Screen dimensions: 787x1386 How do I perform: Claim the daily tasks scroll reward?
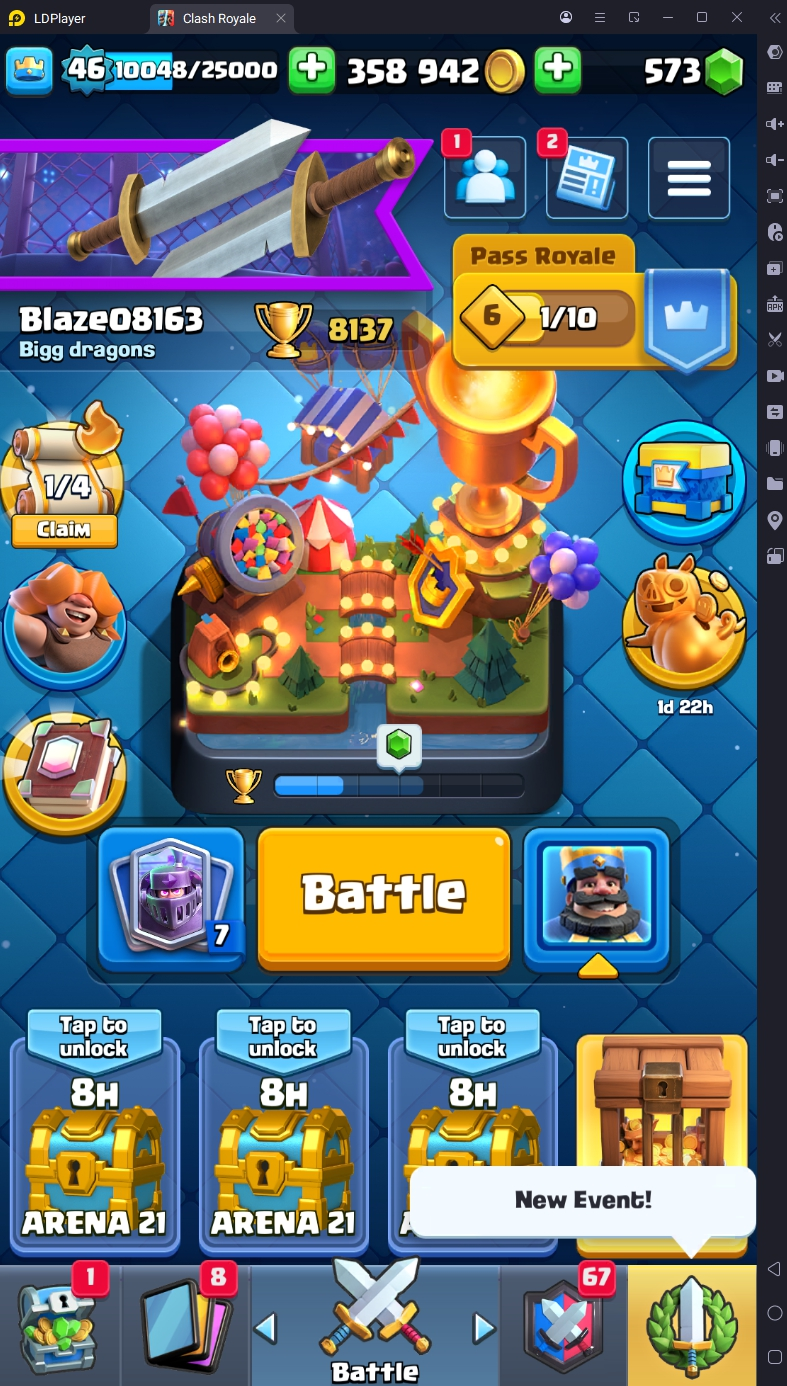point(65,530)
